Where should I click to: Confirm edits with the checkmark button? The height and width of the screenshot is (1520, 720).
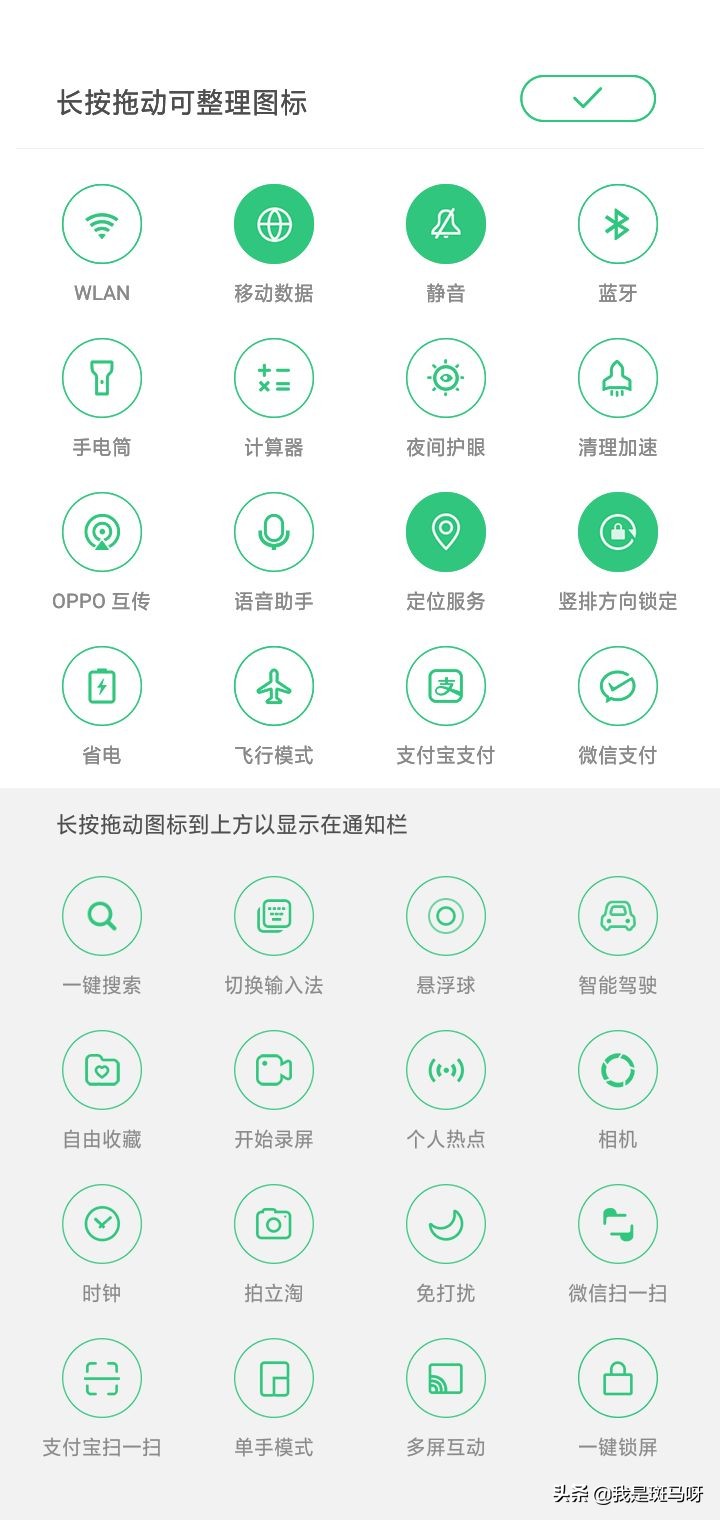click(x=587, y=98)
